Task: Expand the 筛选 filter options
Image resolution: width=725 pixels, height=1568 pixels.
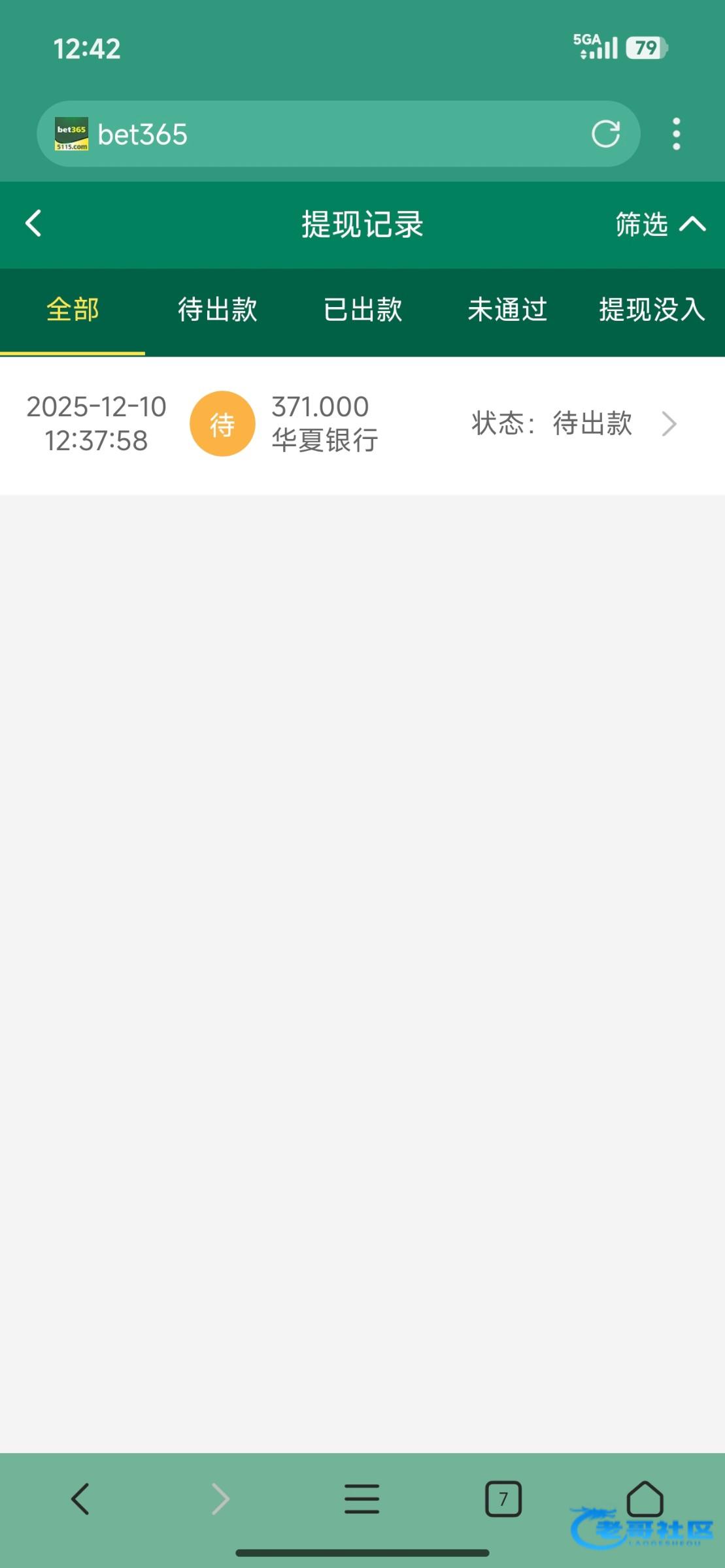Action: point(660,224)
